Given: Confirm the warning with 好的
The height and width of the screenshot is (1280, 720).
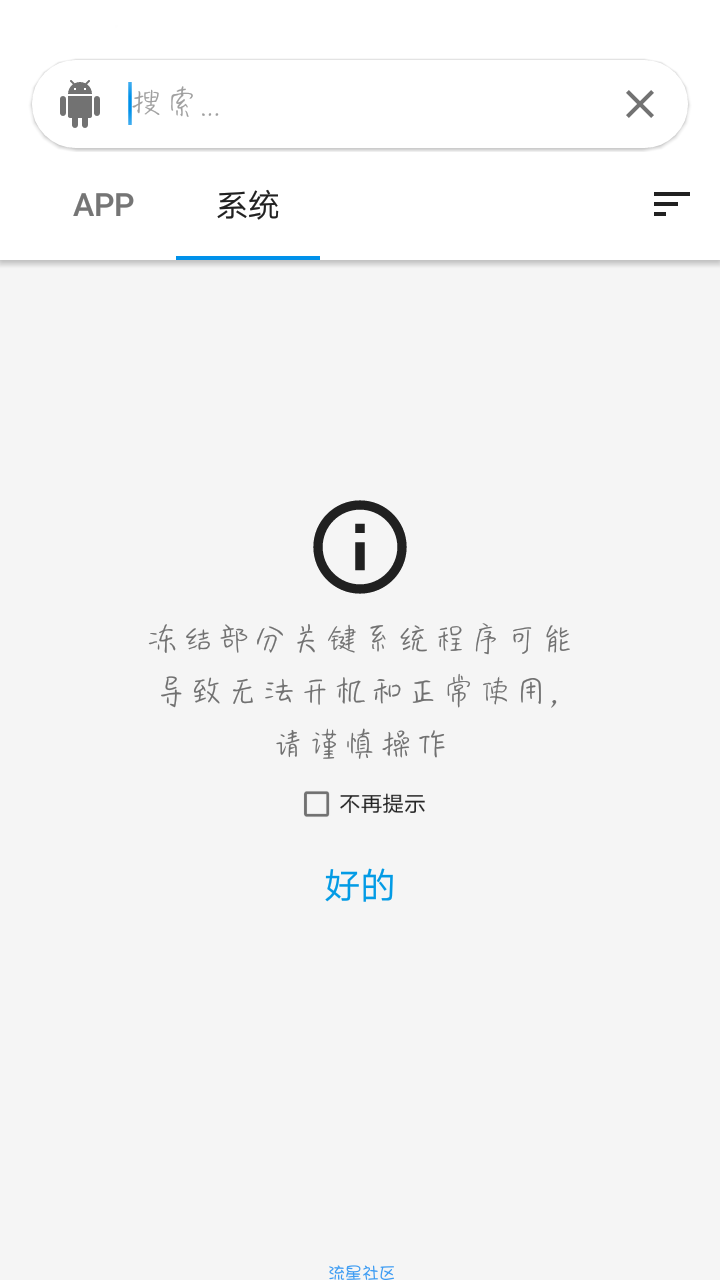Looking at the screenshot, I should click(360, 885).
